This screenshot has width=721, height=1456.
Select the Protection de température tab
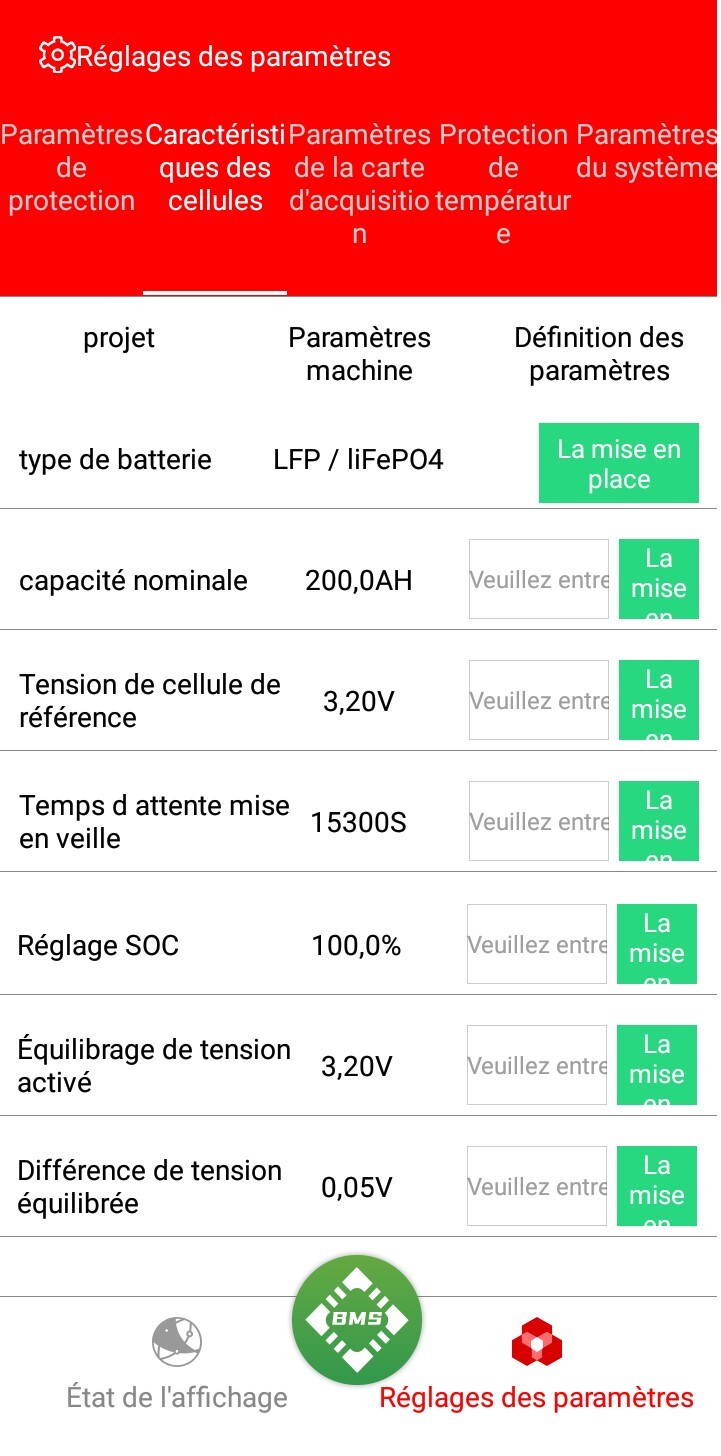503,184
